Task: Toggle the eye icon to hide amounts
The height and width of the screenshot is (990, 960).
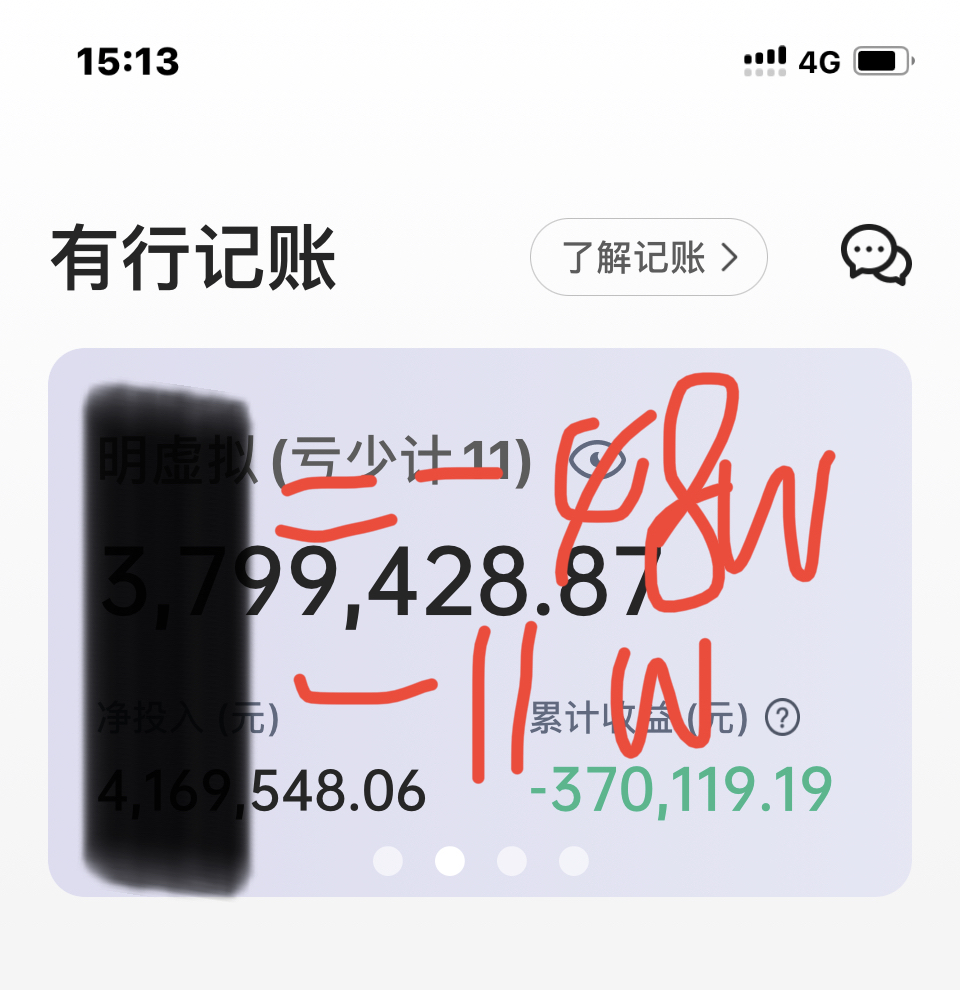Action: click(598, 461)
